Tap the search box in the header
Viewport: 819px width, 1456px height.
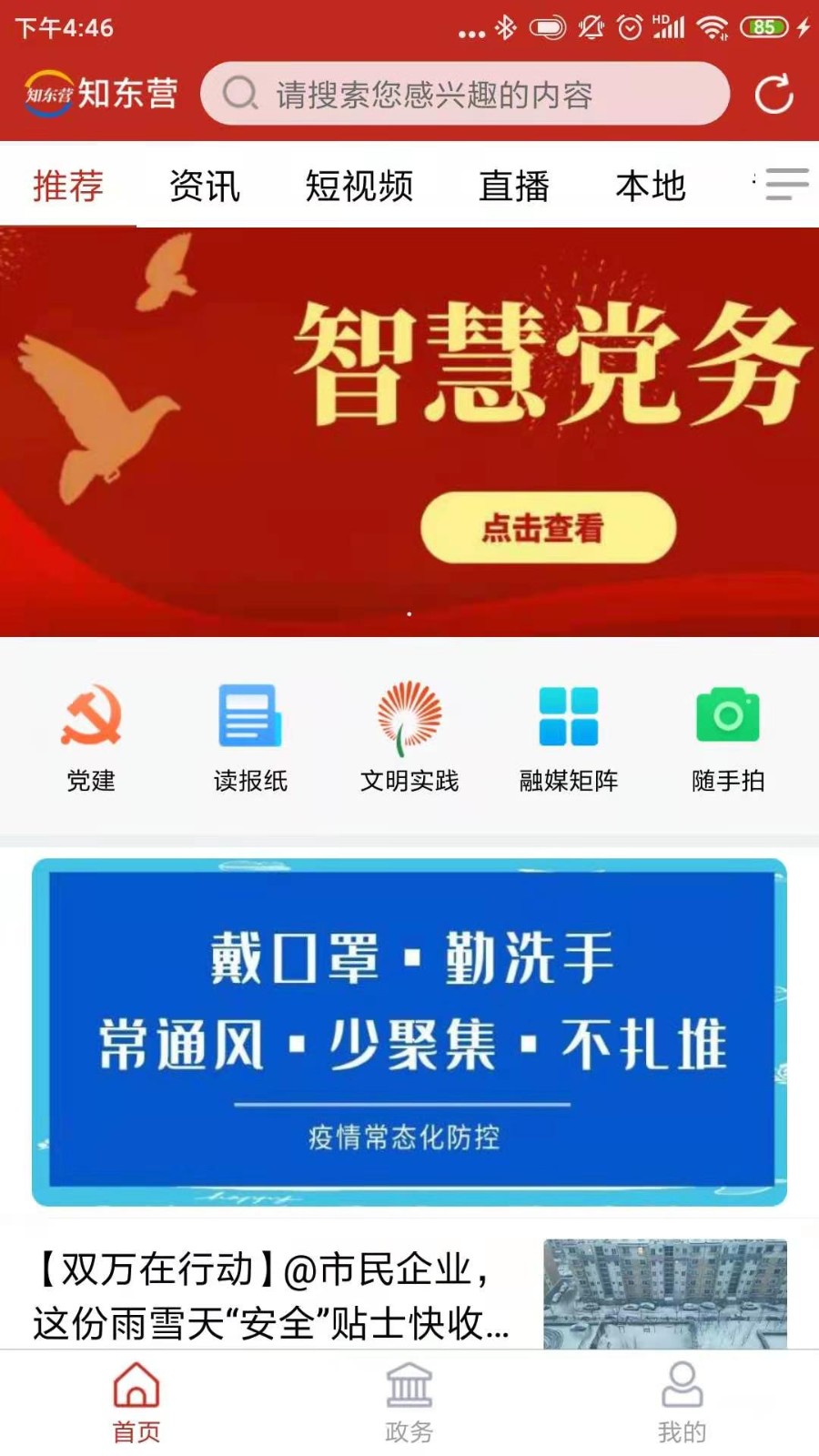click(x=464, y=94)
